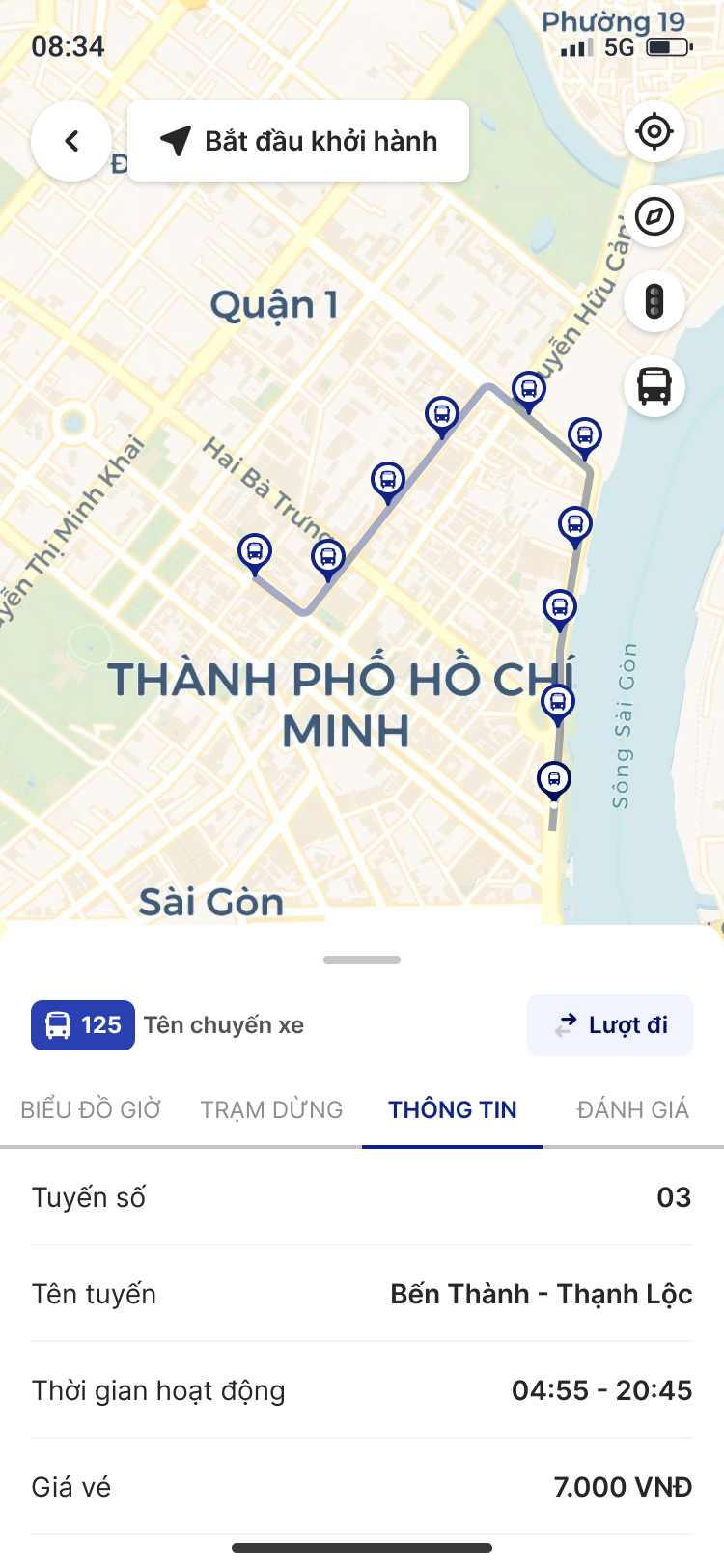The width and height of the screenshot is (724, 1568).
Task: Tap Bắt đầu khởi hành button
Action: point(298,141)
